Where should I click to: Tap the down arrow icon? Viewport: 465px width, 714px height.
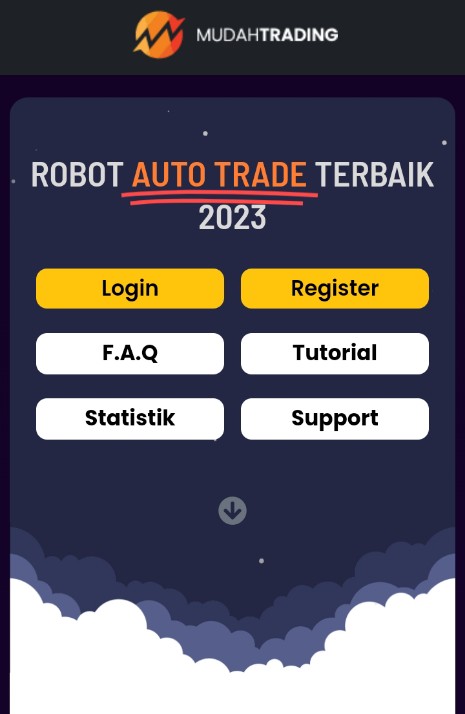click(x=232, y=510)
